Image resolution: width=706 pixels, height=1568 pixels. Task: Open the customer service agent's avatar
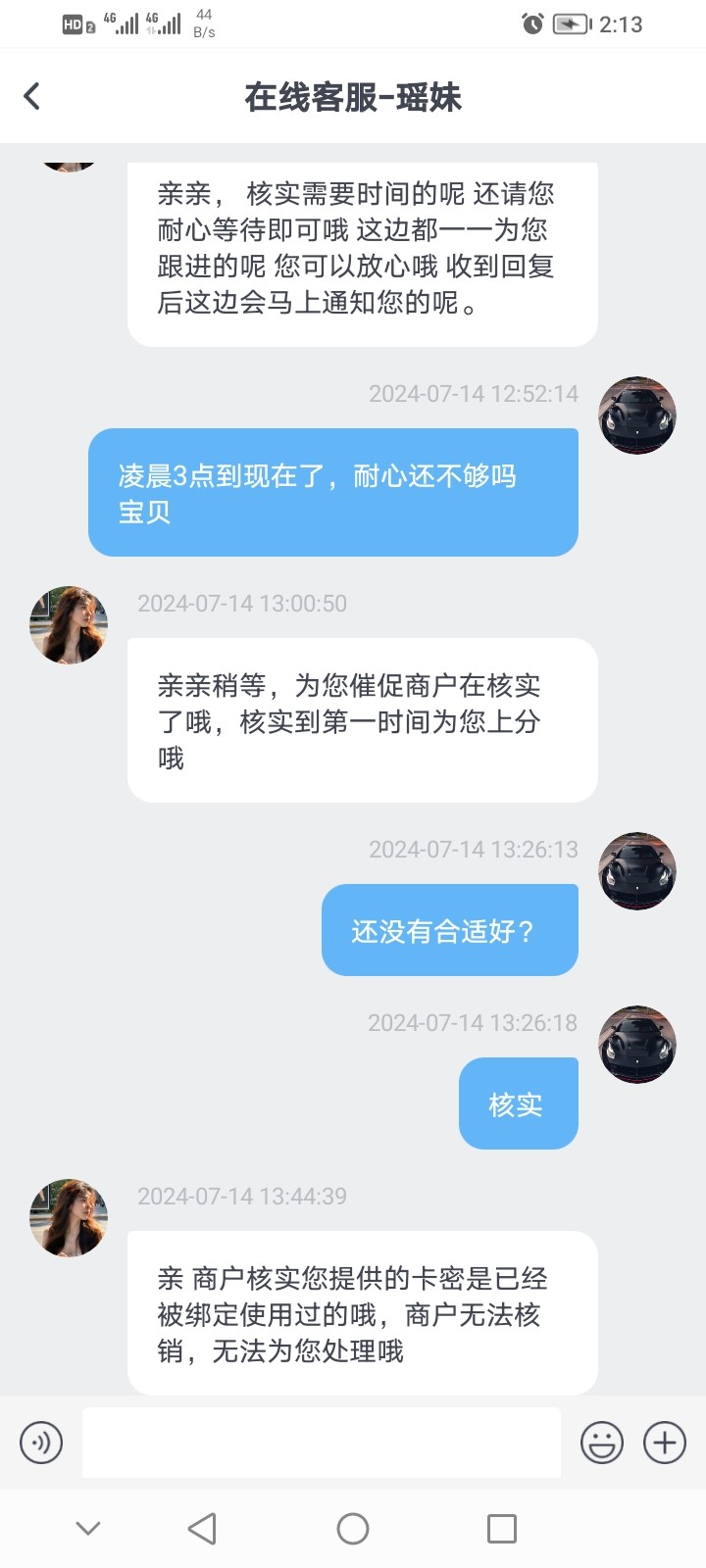pos(68,624)
